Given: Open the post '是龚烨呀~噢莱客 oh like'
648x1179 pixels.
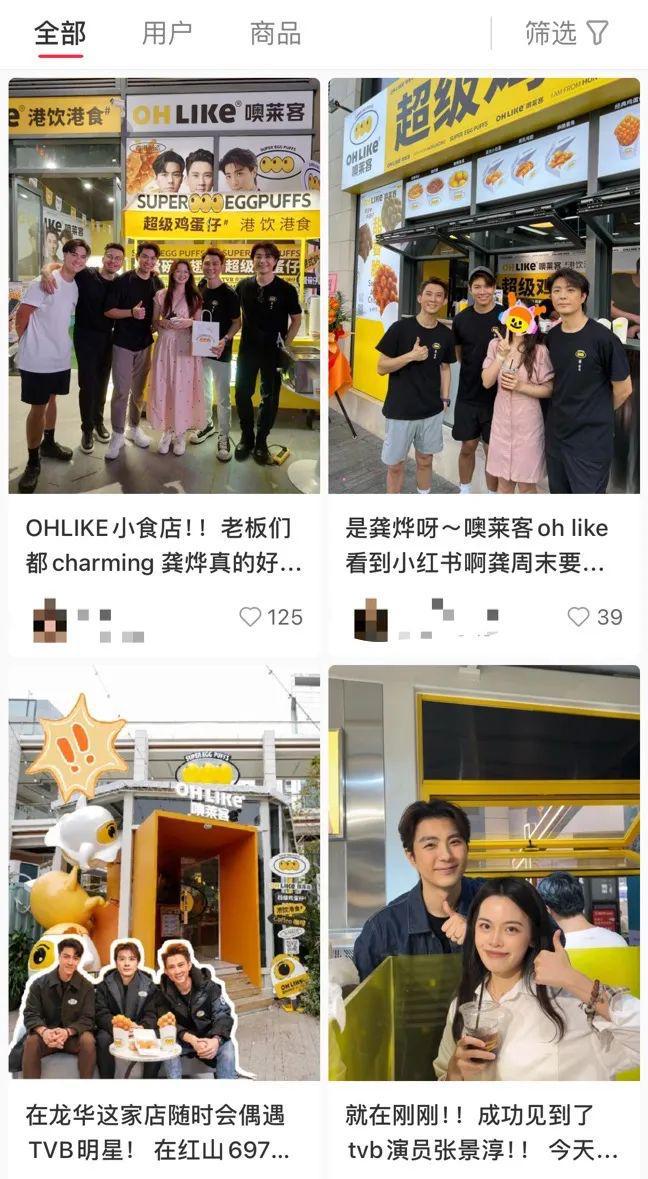Looking at the screenshot, I should pyautogui.click(x=484, y=285).
